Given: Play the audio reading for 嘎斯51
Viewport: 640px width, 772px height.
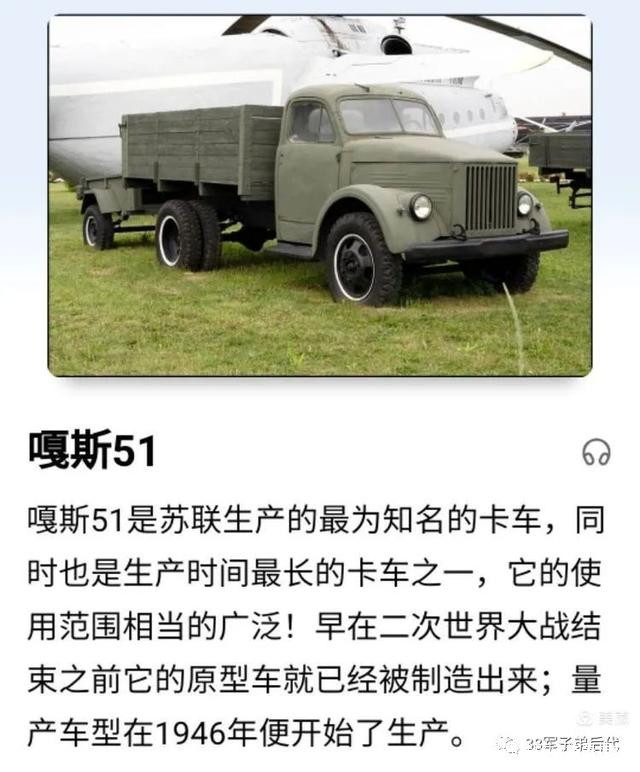Looking at the screenshot, I should click(596, 452).
